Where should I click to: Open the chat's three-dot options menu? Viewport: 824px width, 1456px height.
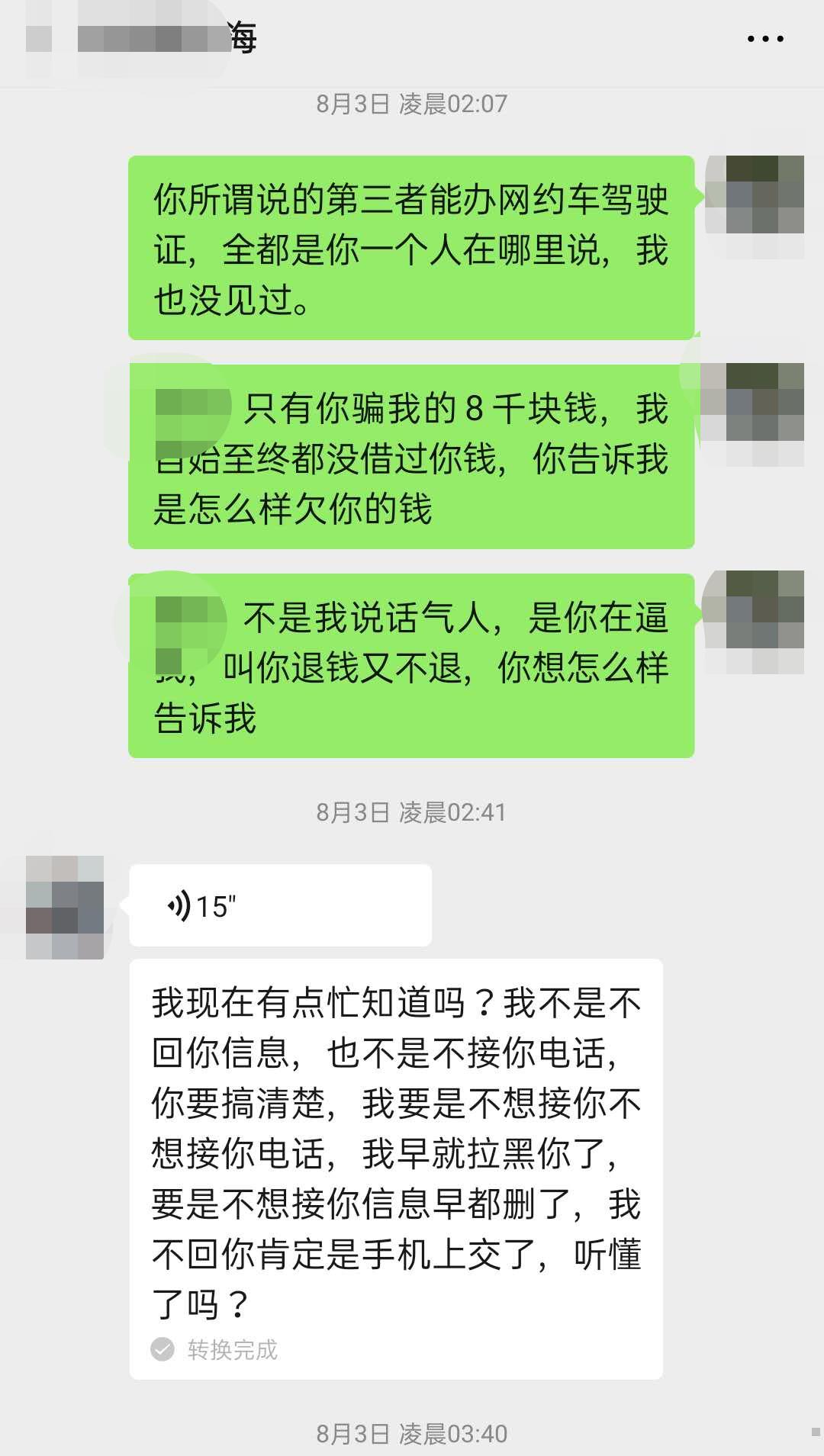(x=765, y=38)
